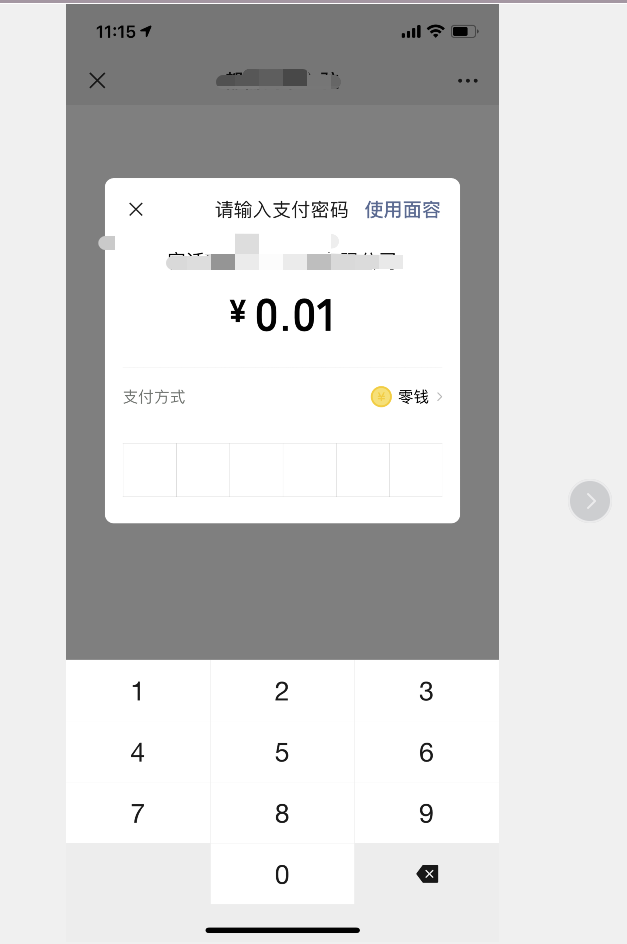Image resolution: width=627 pixels, height=944 pixels.
Task: Close the payment password dialog
Action: click(136, 209)
